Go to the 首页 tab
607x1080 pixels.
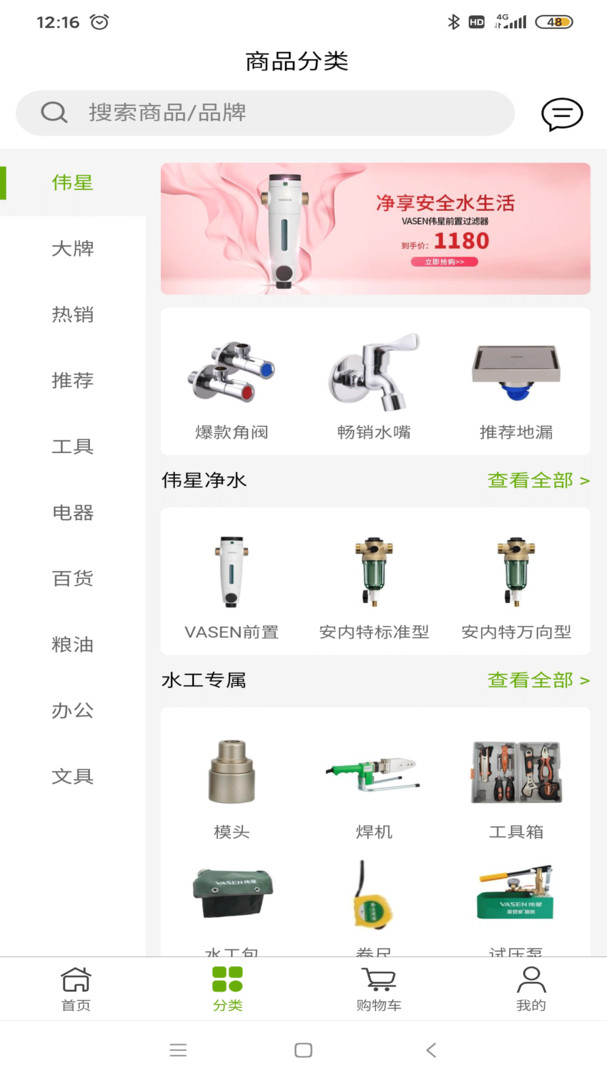click(76, 989)
